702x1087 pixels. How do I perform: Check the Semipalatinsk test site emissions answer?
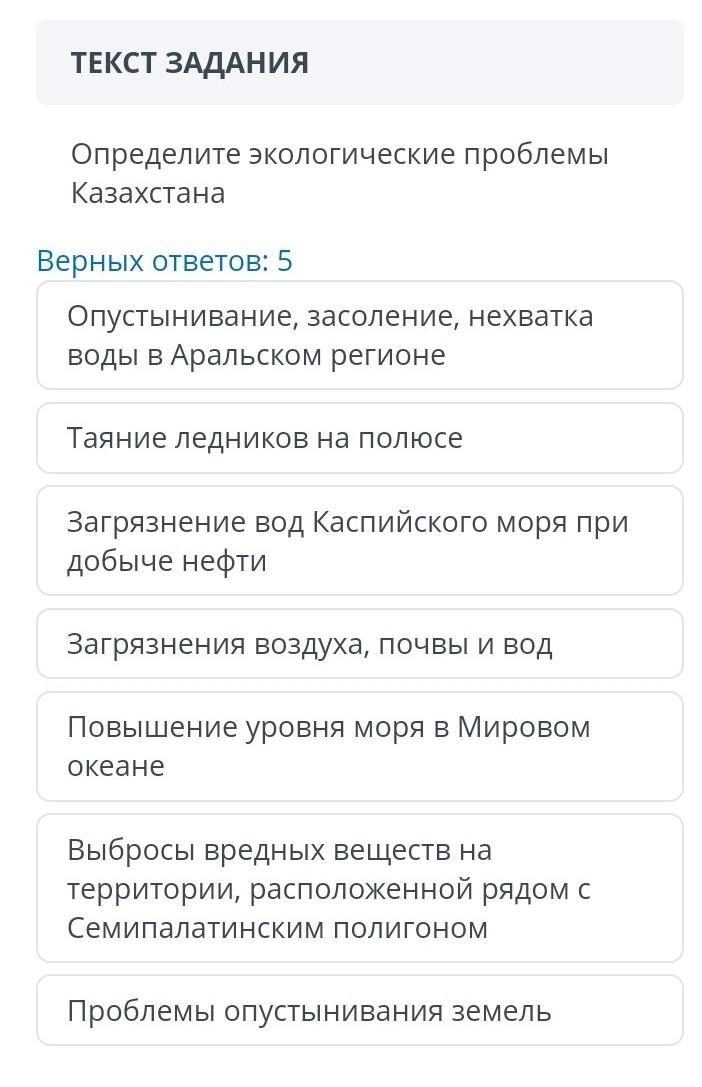359,888
